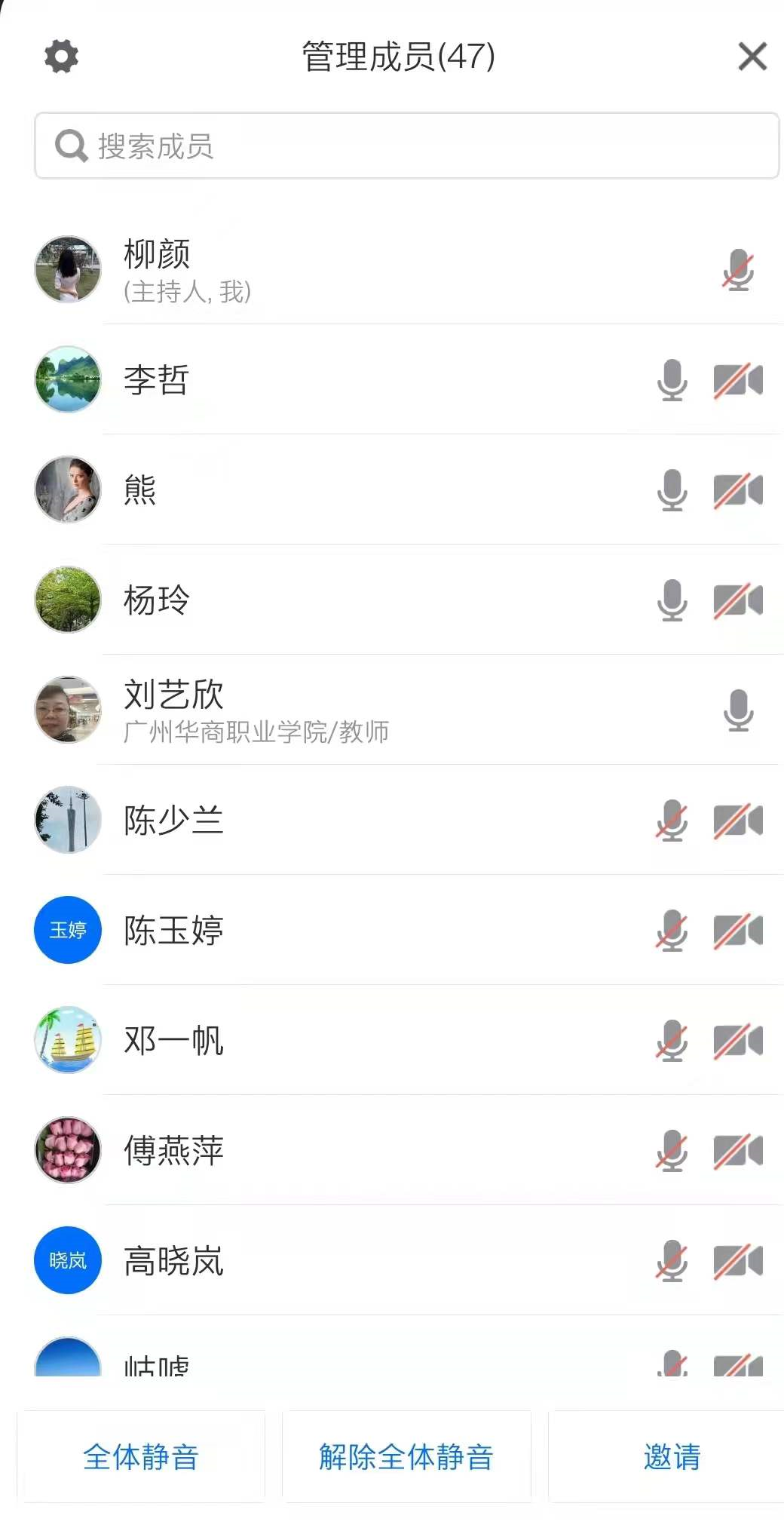
Task: Toggle the microphone of host 柳颜
Action: [738, 270]
